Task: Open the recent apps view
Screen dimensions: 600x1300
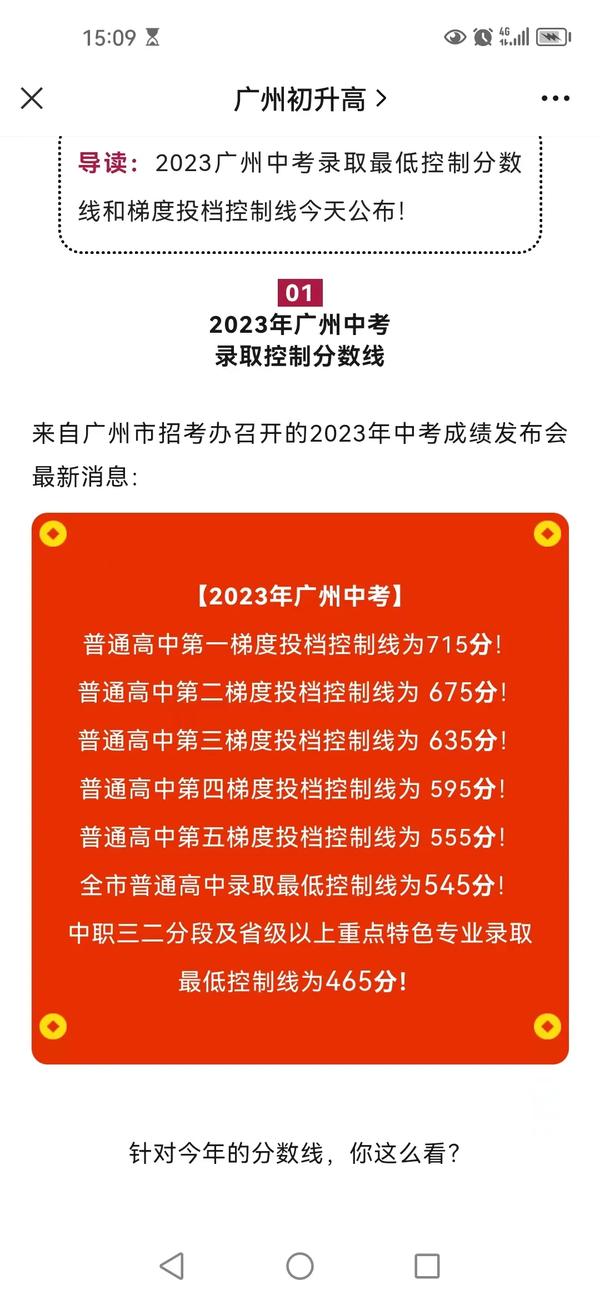Action: tap(427, 1265)
